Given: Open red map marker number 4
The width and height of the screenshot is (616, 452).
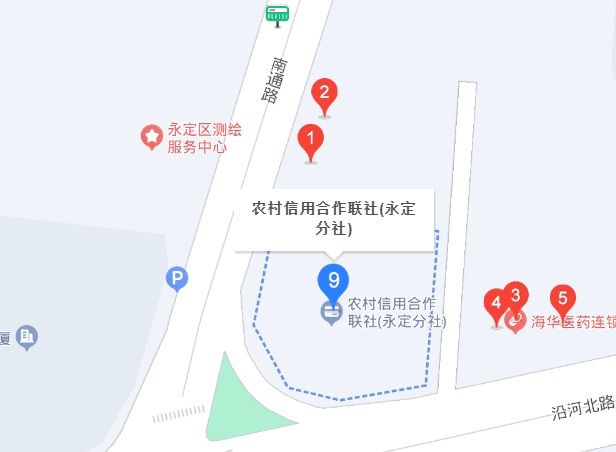Looking at the screenshot, I should [x=496, y=304].
